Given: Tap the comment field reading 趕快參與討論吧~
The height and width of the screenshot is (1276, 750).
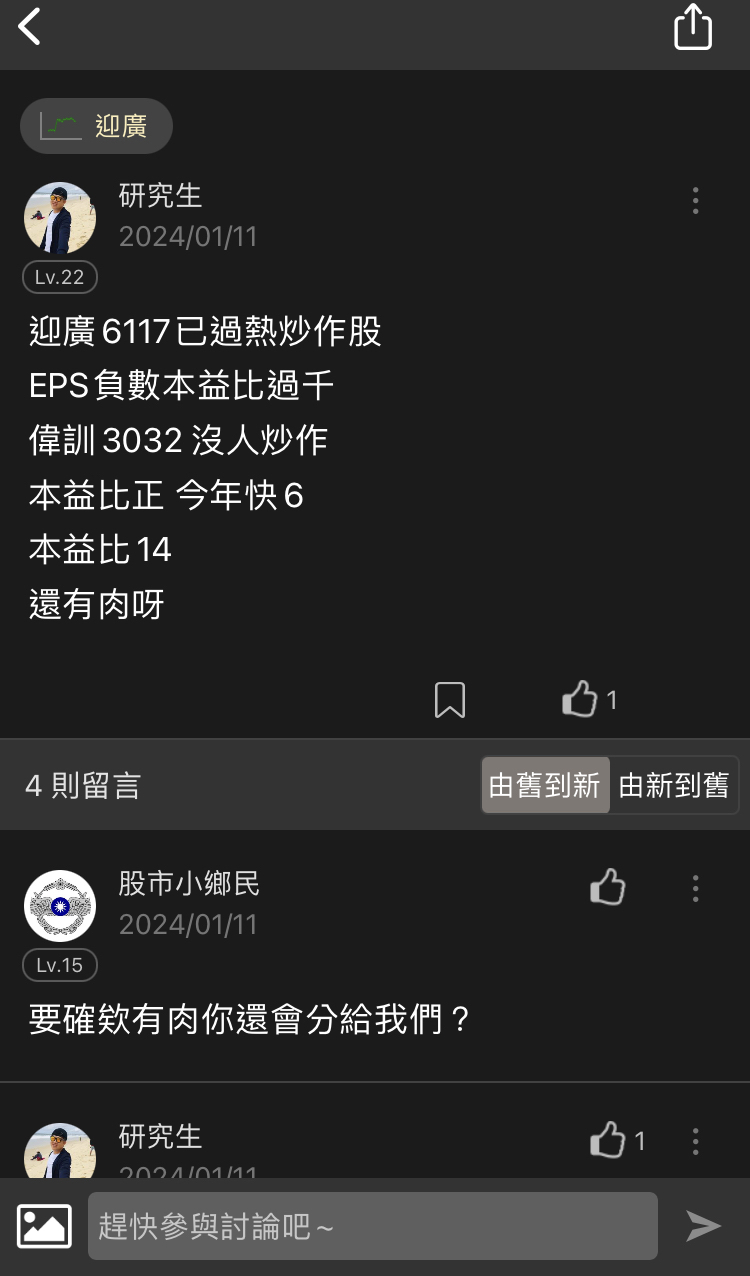Looking at the screenshot, I should [373, 1224].
